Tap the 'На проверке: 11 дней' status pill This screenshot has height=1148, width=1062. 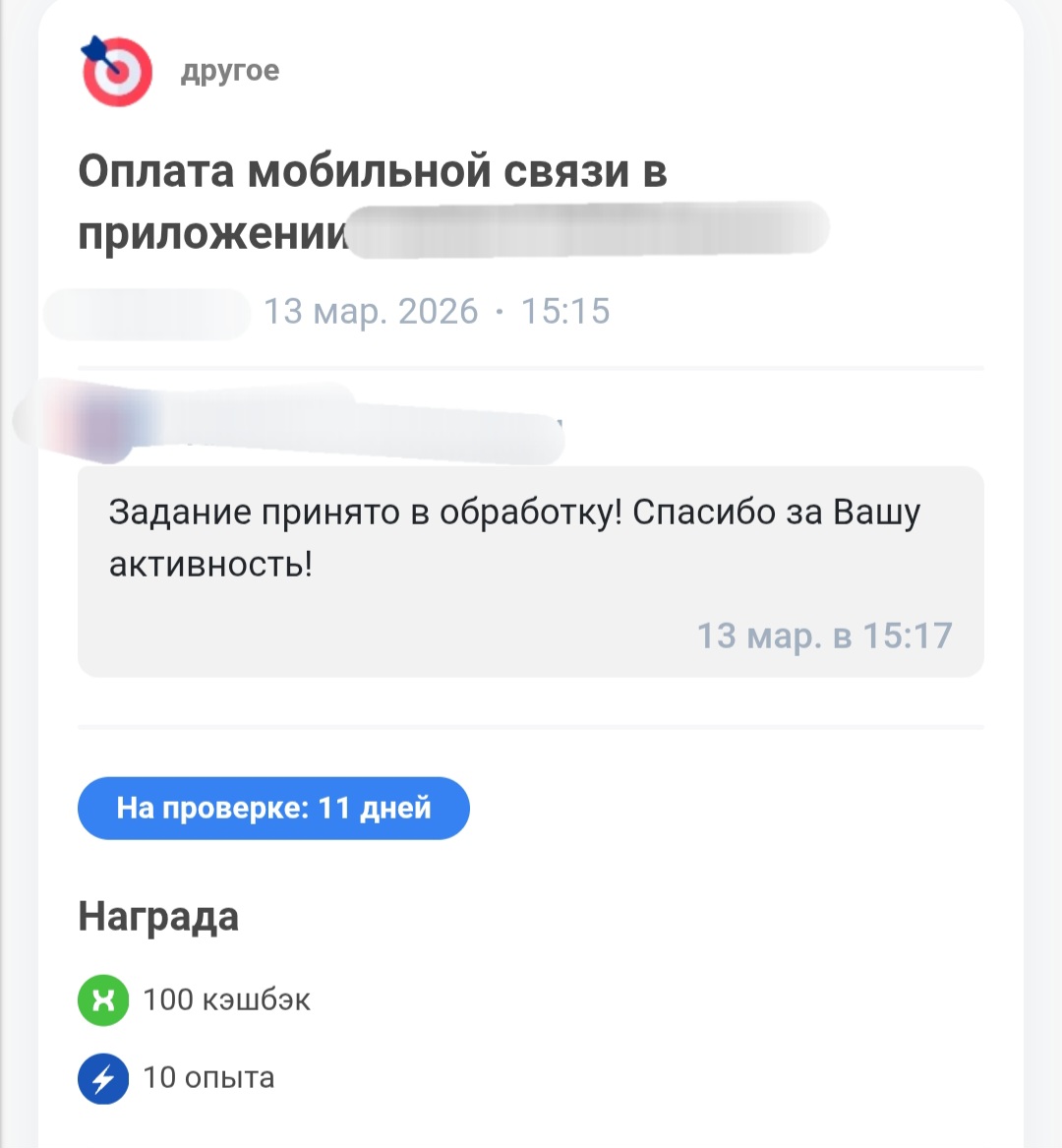(273, 808)
